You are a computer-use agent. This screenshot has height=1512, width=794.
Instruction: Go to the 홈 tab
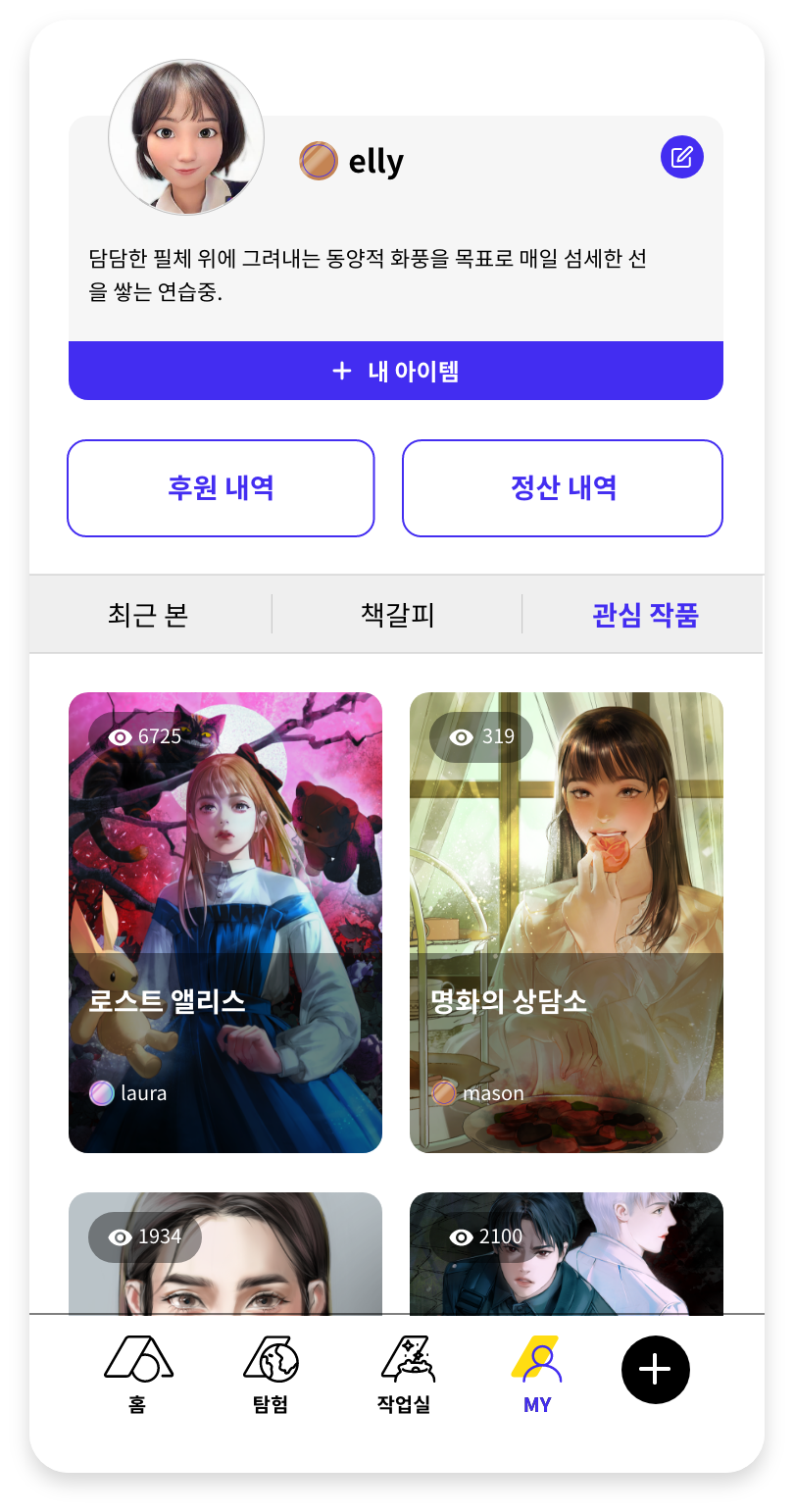[137, 1375]
